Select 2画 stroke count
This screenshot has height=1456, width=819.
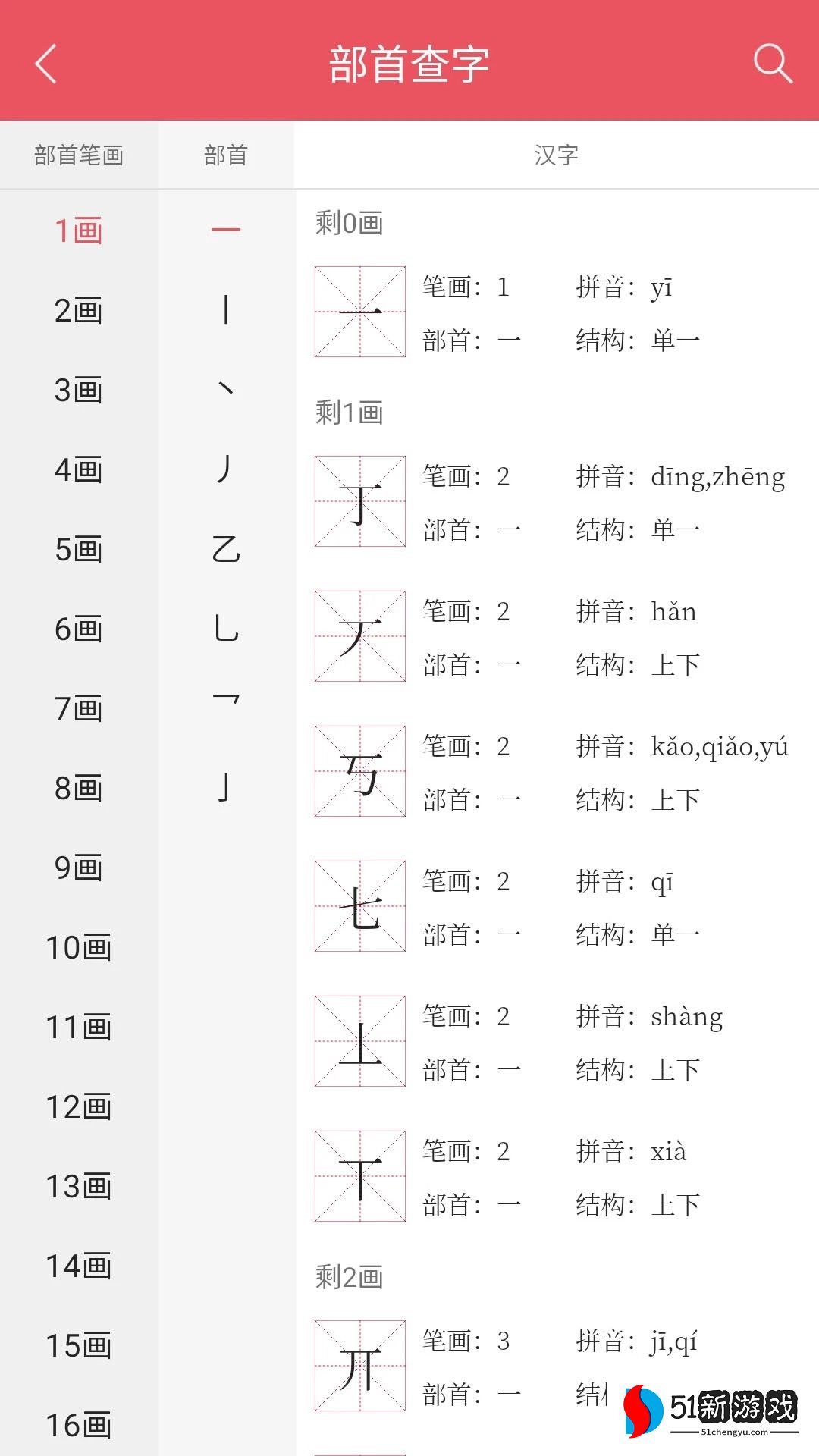79,311
